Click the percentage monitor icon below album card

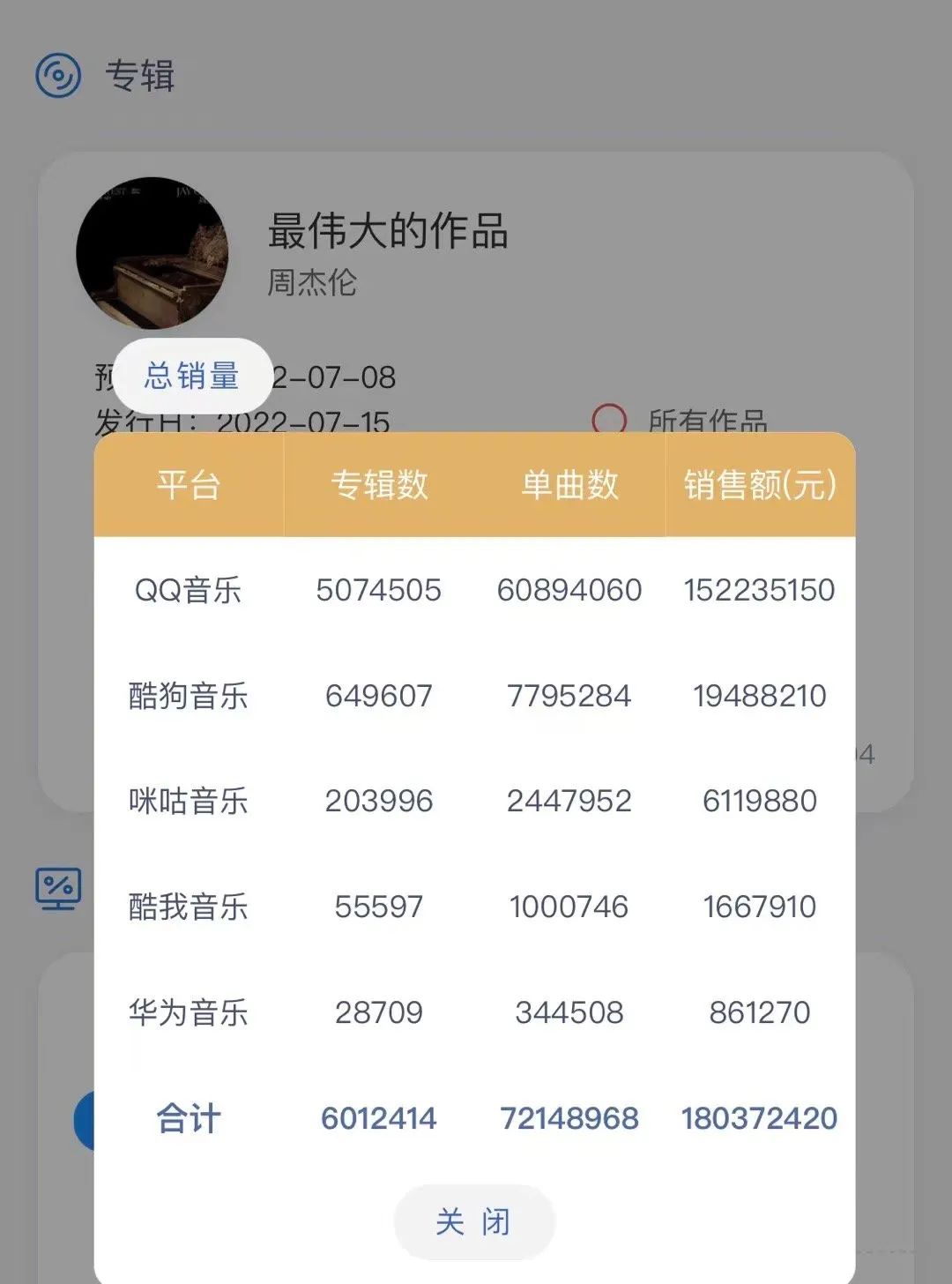tap(56, 888)
